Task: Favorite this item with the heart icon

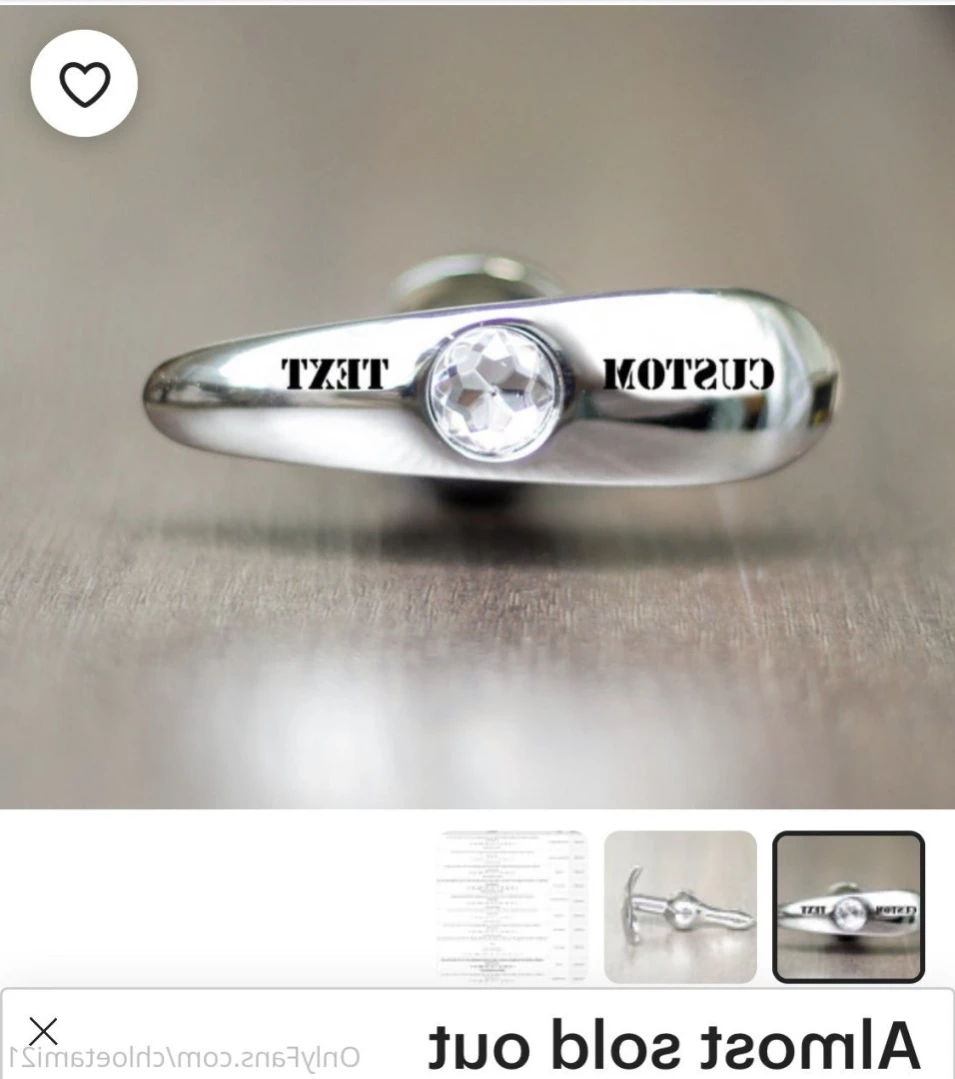Action: coord(84,84)
